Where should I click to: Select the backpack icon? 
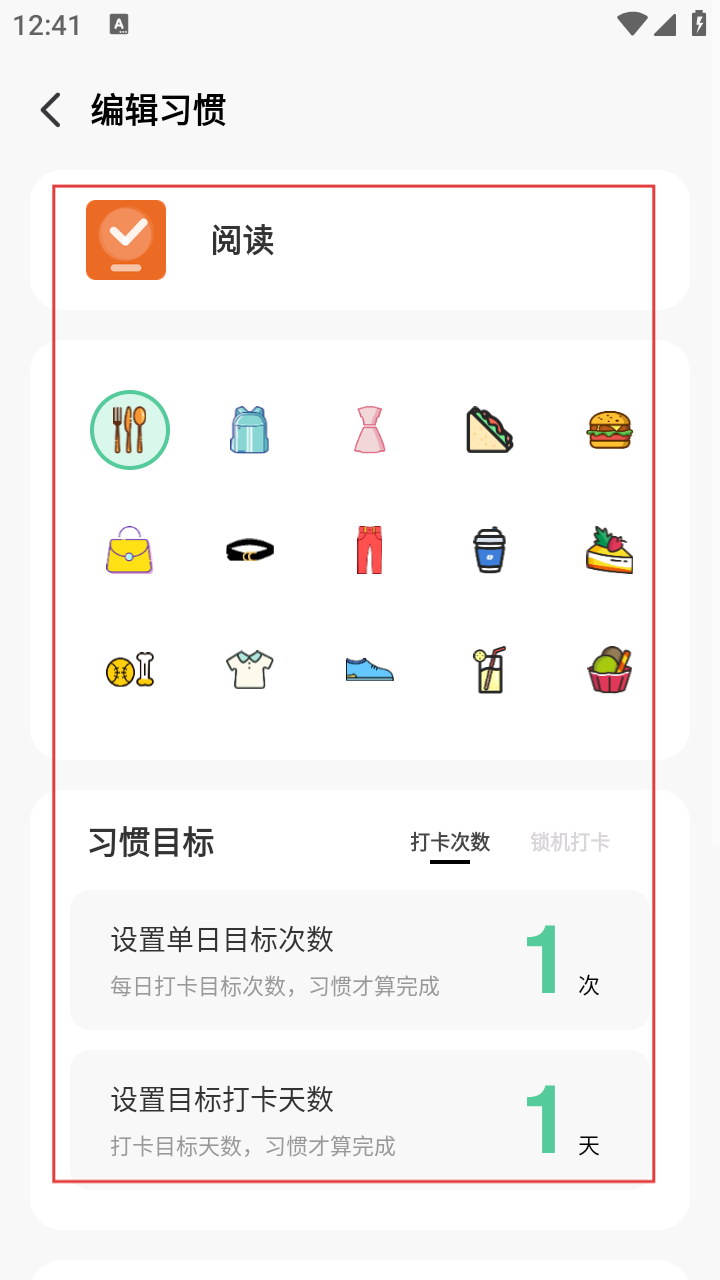point(249,430)
